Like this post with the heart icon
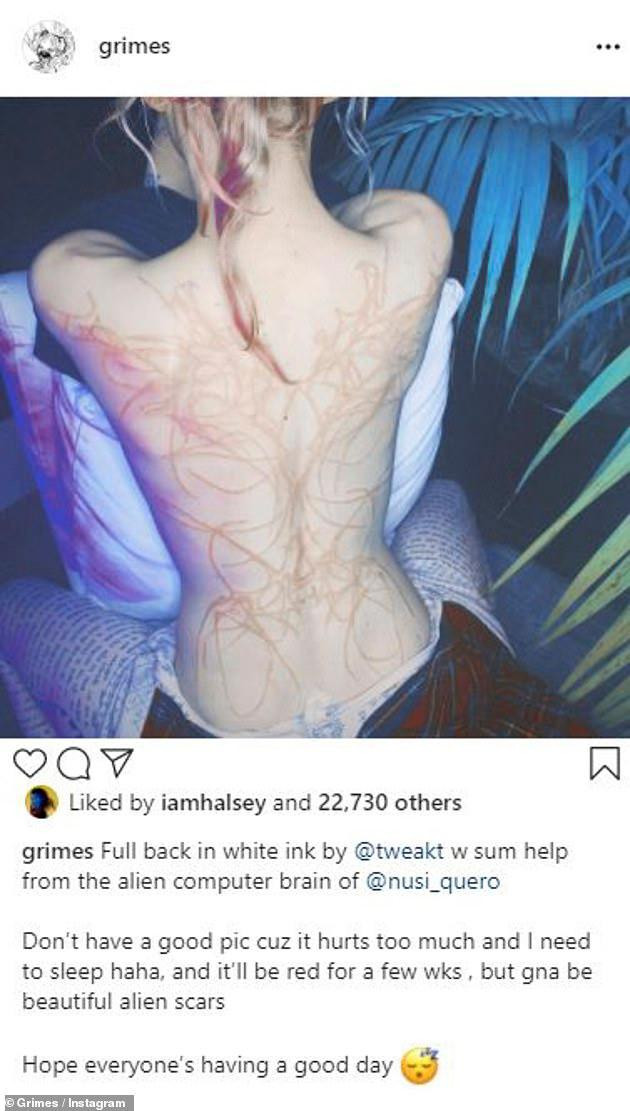Viewport: 630px width, 1111px height. click(29, 763)
